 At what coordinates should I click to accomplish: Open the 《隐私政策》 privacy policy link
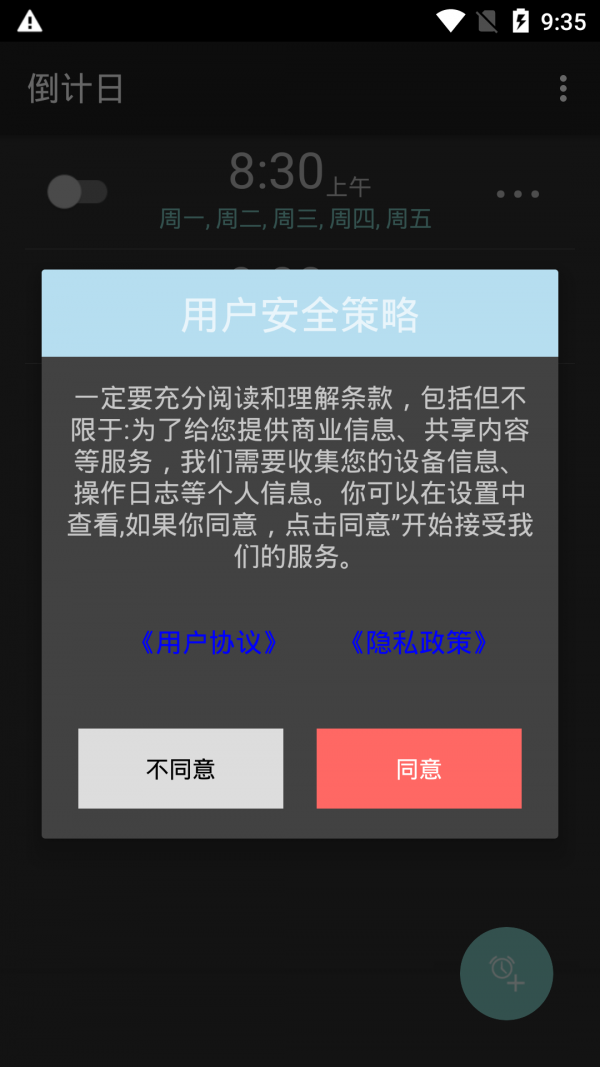point(418,642)
